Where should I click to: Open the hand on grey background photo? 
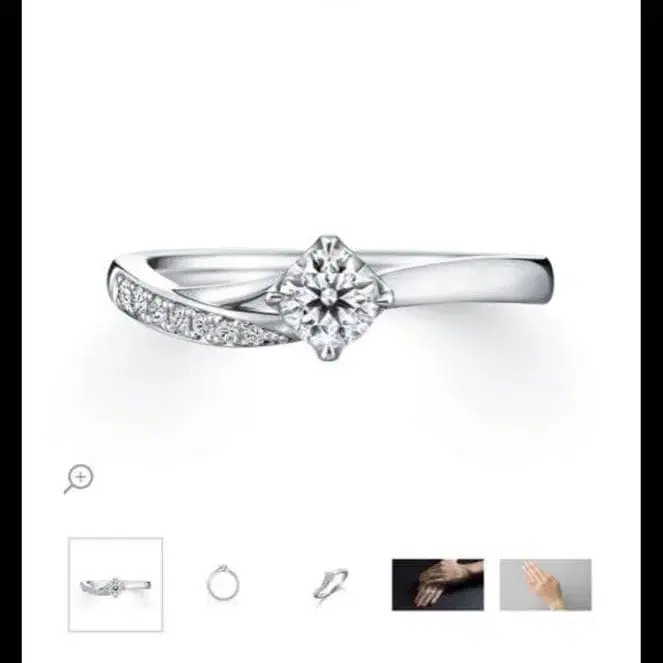(x=545, y=584)
